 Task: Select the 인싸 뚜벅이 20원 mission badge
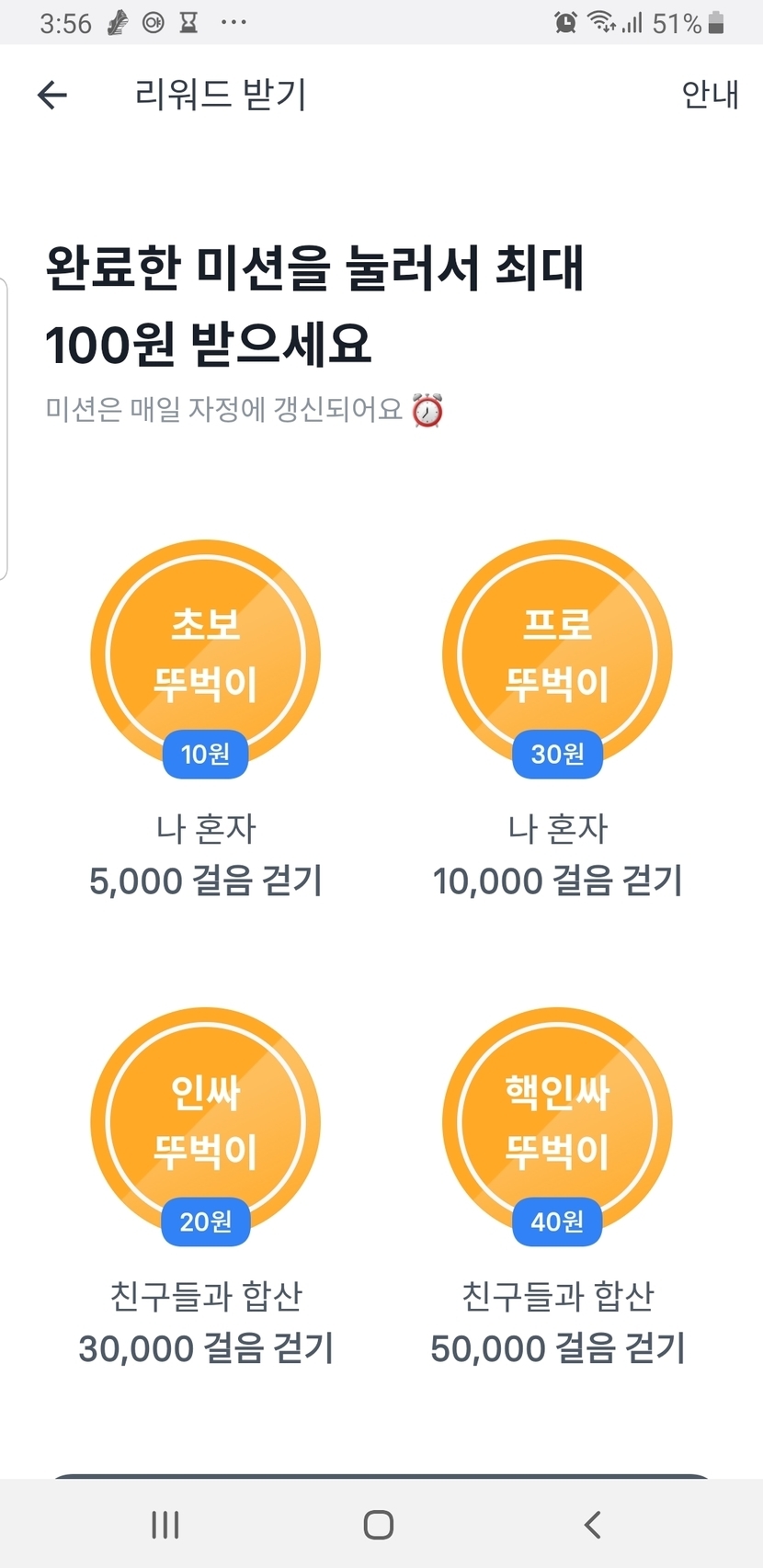205,1123
